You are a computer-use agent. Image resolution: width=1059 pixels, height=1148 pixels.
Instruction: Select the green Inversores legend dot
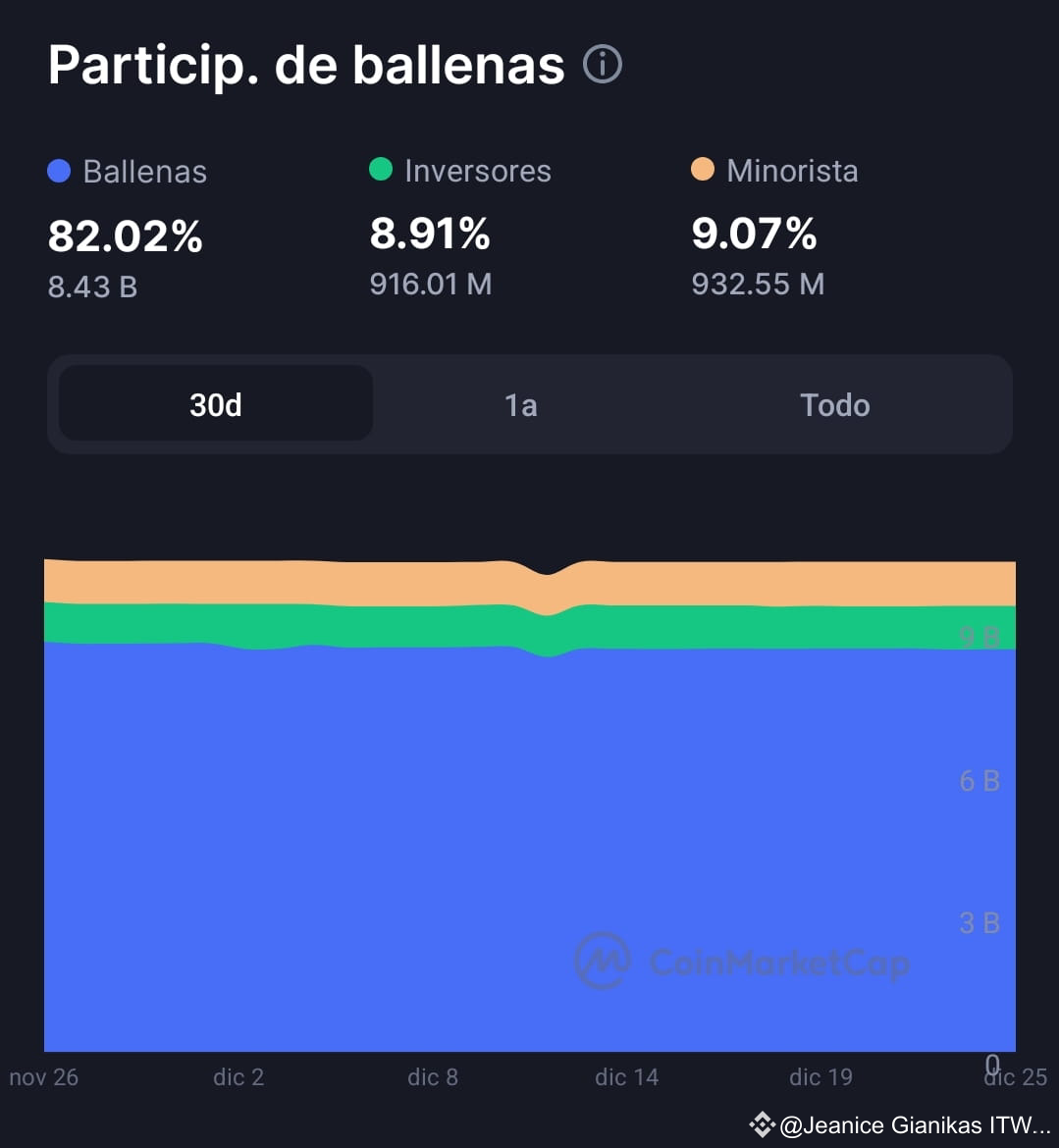coord(382,170)
